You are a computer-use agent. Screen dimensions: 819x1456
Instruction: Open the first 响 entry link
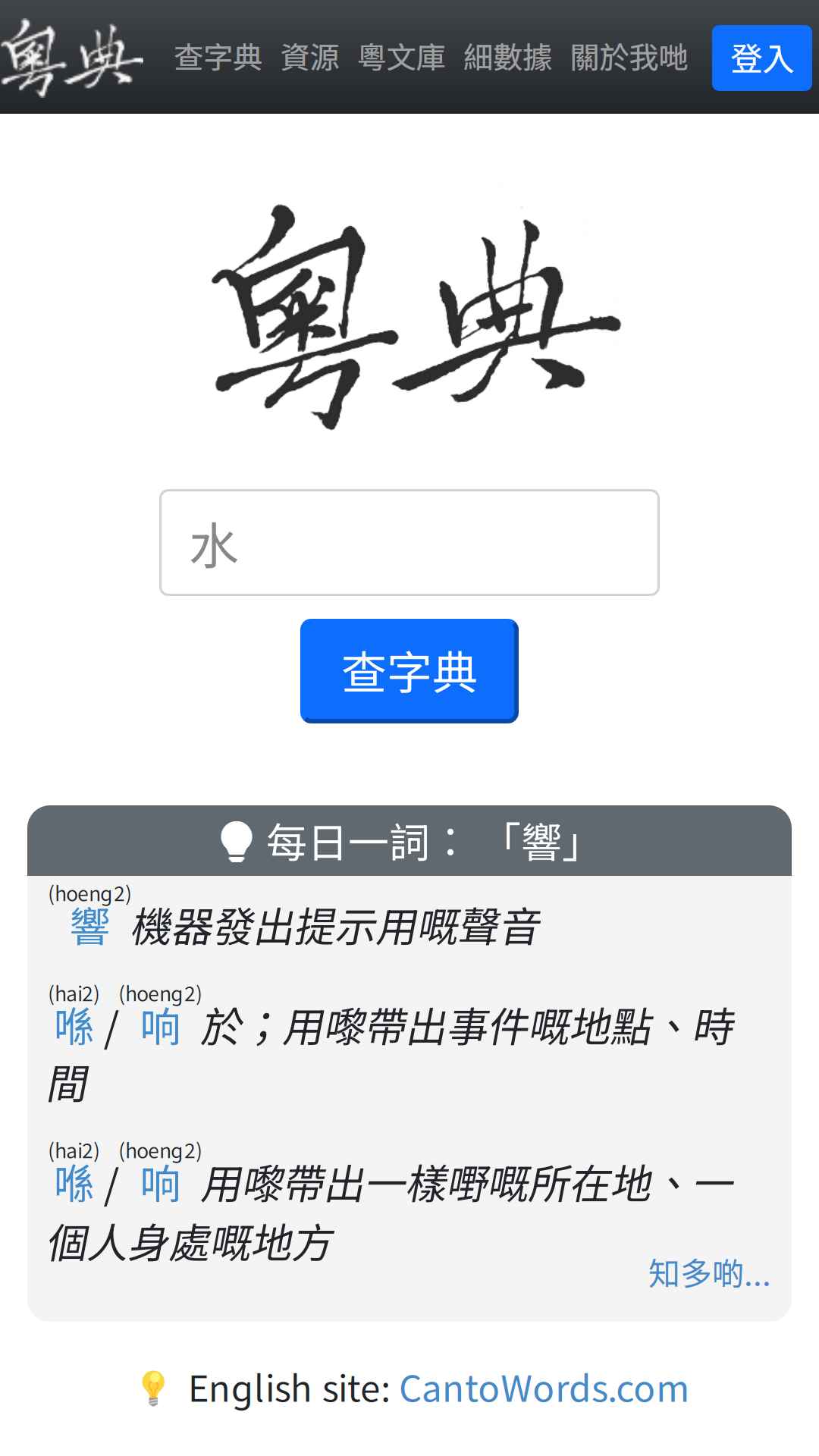(160, 1028)
